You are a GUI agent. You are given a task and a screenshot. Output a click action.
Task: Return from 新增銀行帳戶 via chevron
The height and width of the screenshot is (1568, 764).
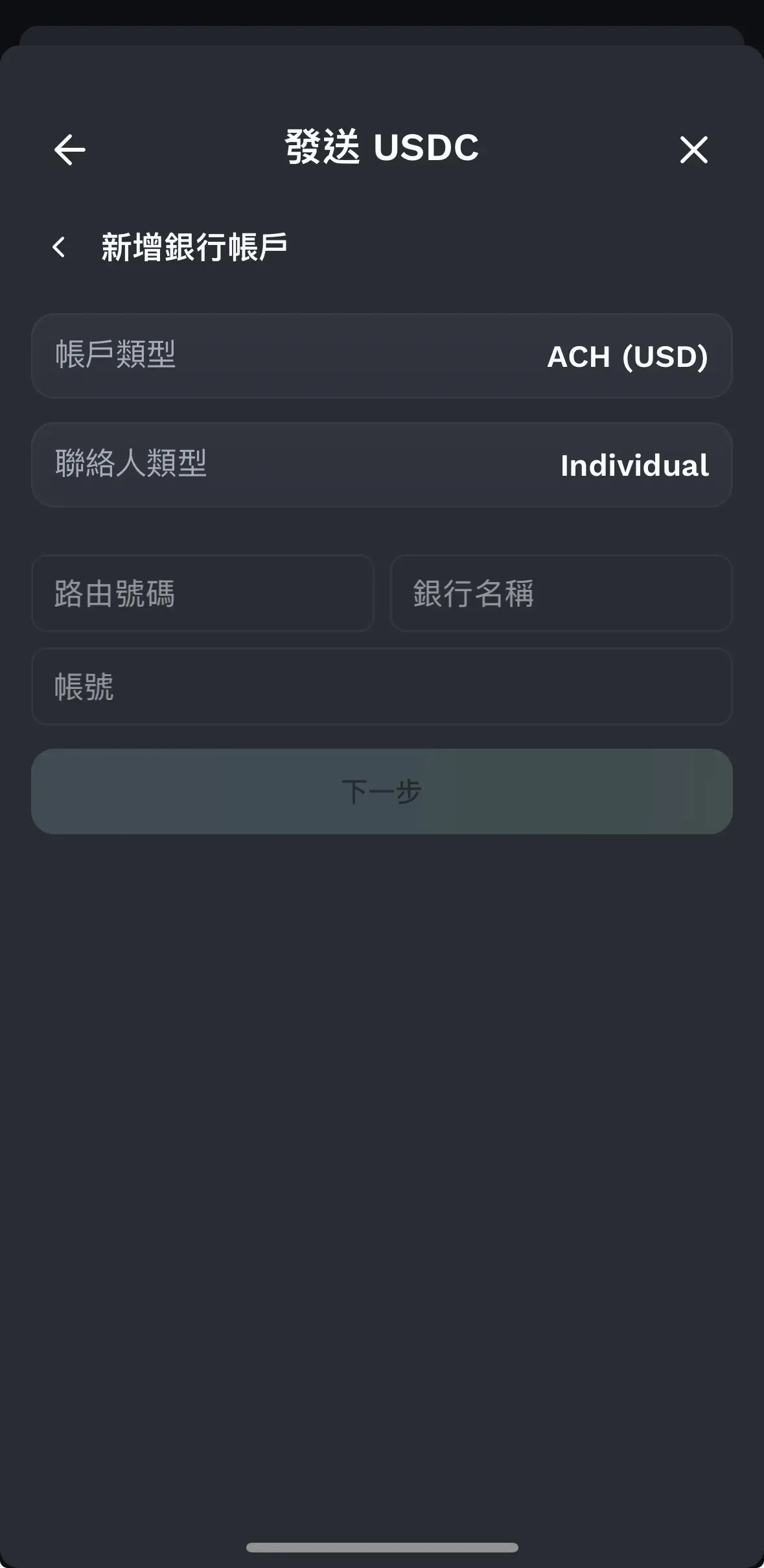tap(59, 247)
